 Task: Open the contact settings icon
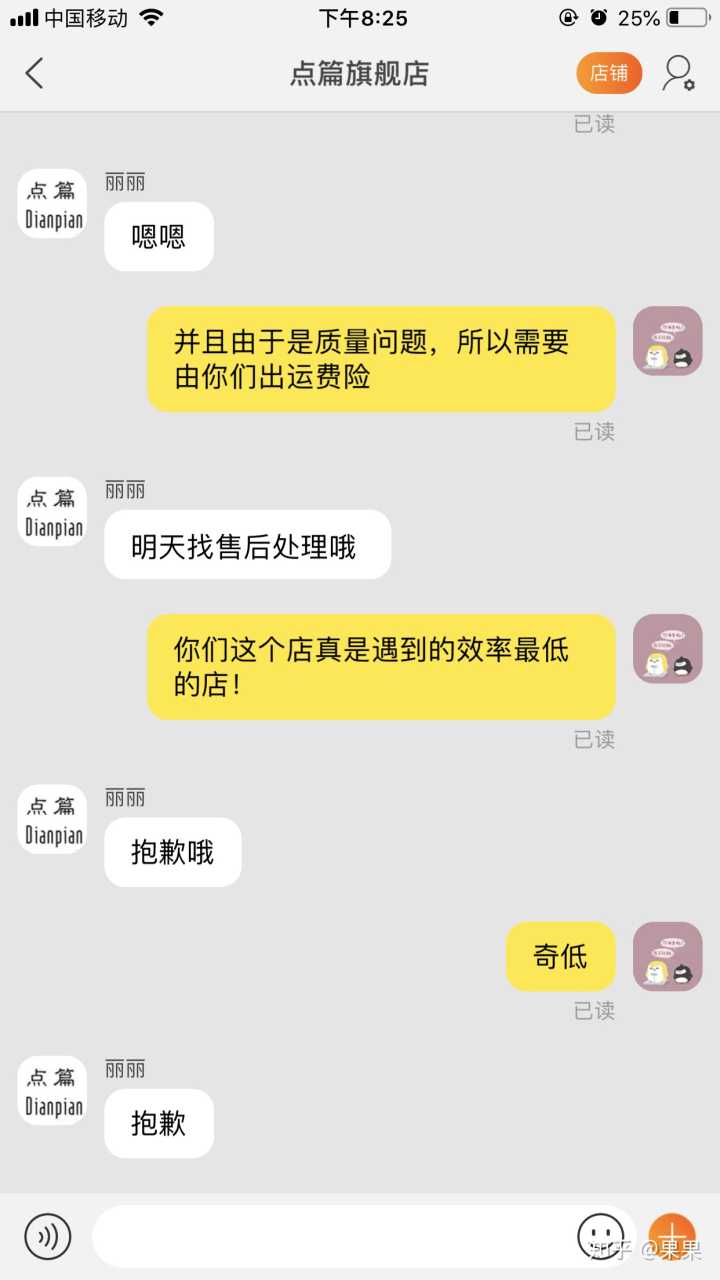tap(678, 73)
